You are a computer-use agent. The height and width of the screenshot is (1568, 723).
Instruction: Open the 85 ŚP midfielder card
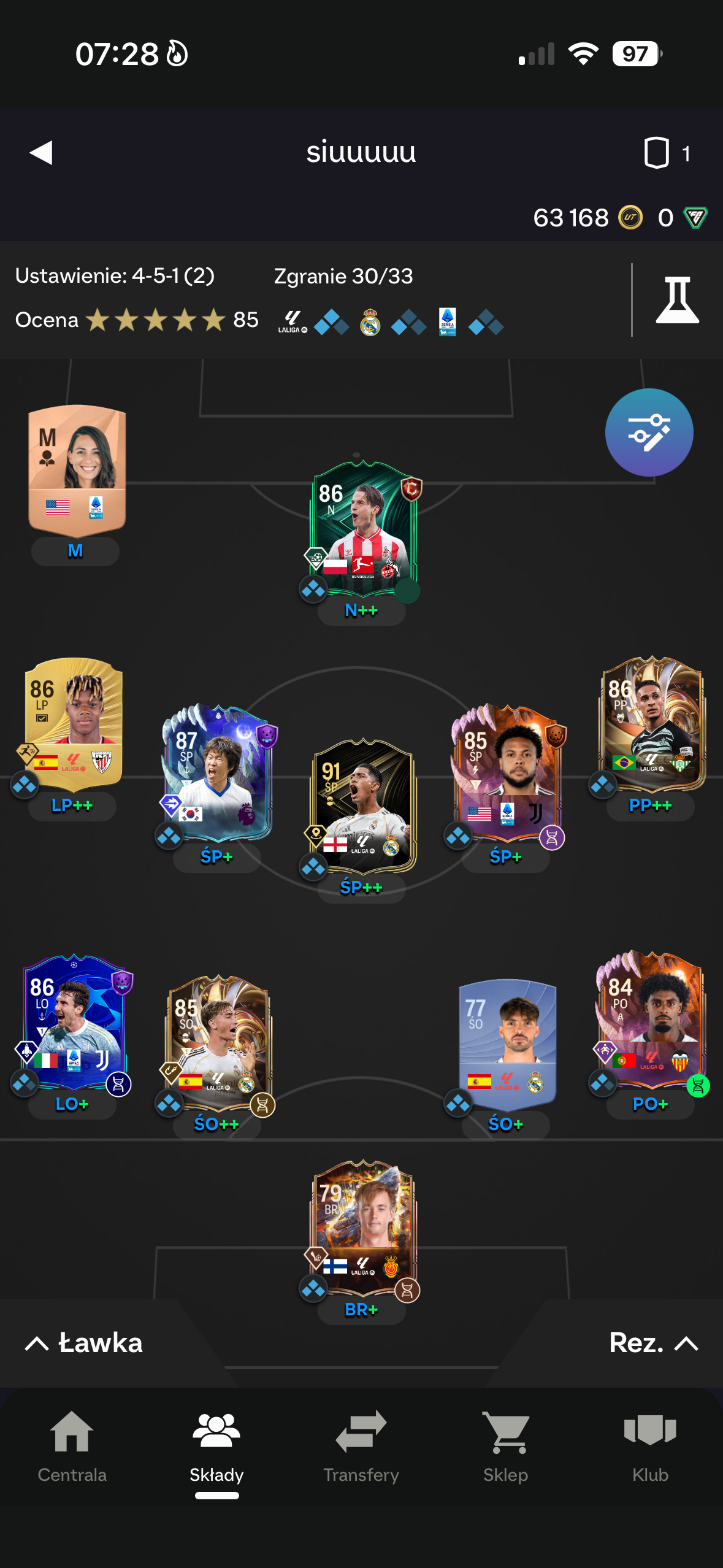(507, 774)
